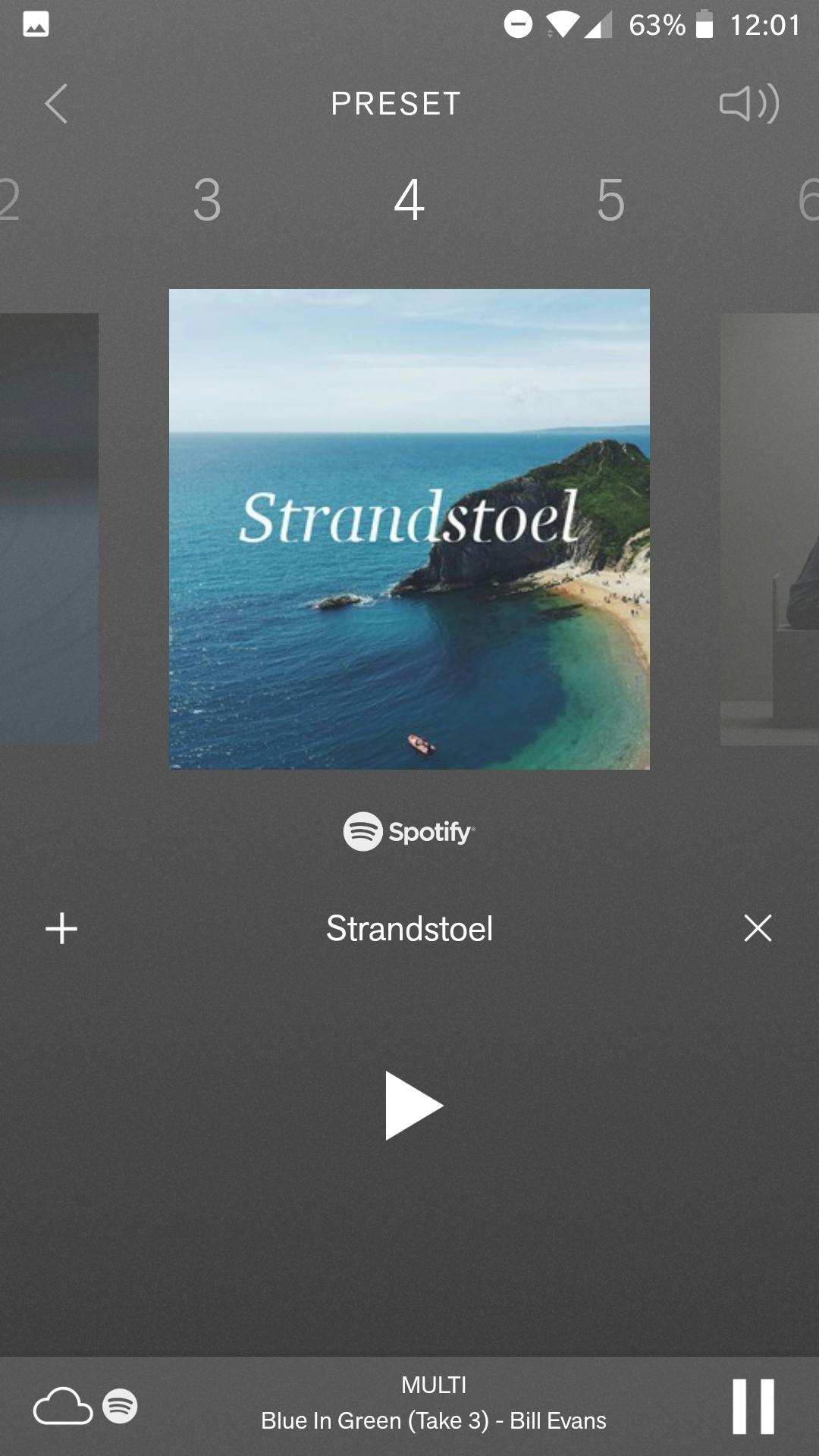
Task: Open the Strandstoel playlist cover
Action: 409,529
